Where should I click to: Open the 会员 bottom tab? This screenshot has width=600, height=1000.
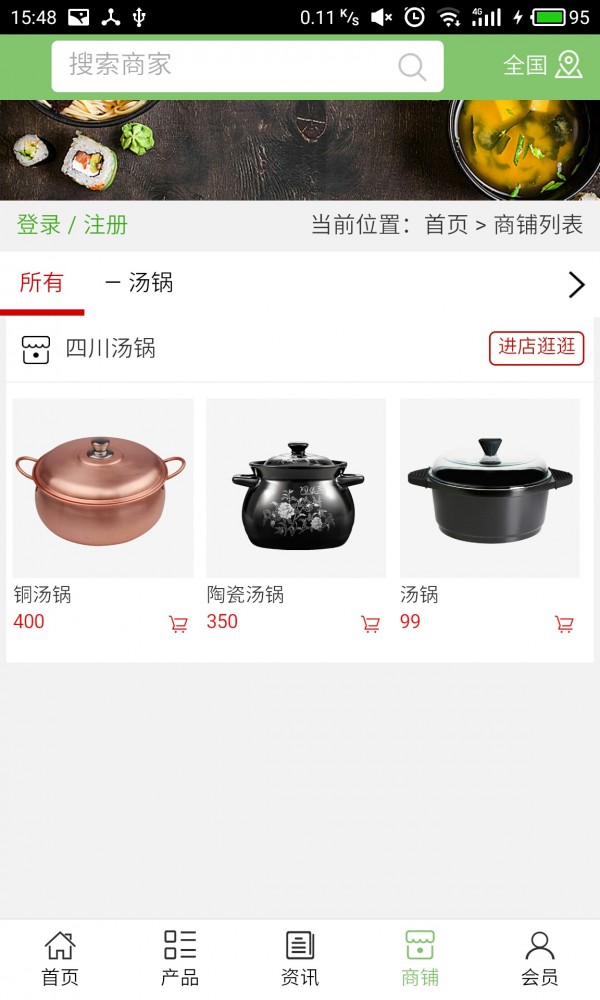540,958
